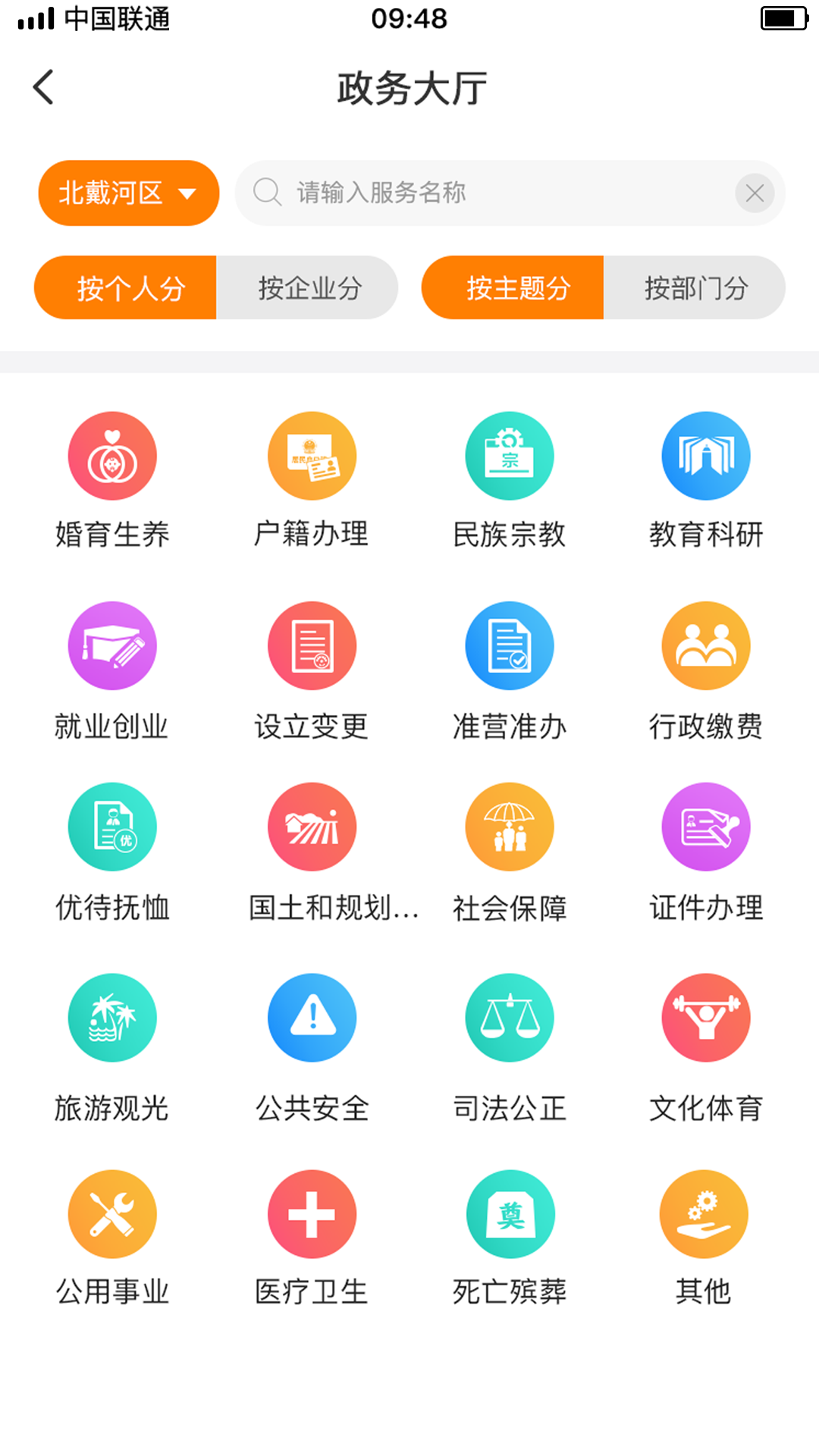The width and height of the screenshot is (819, 1456).
Task: Select the 教育科研 icon
Action: [705, 455]
